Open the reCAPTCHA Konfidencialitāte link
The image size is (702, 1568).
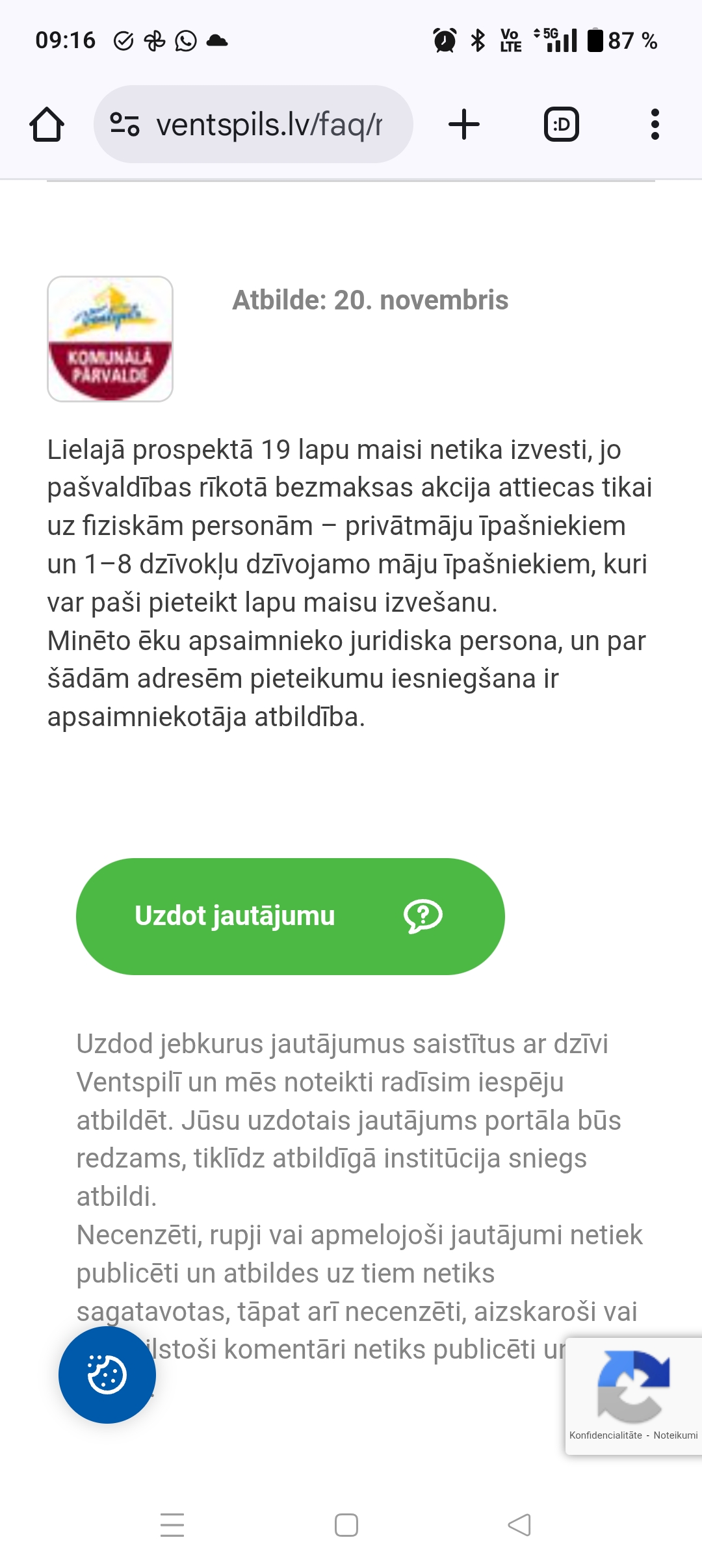pyautogui.click(x=605, y=1435)
